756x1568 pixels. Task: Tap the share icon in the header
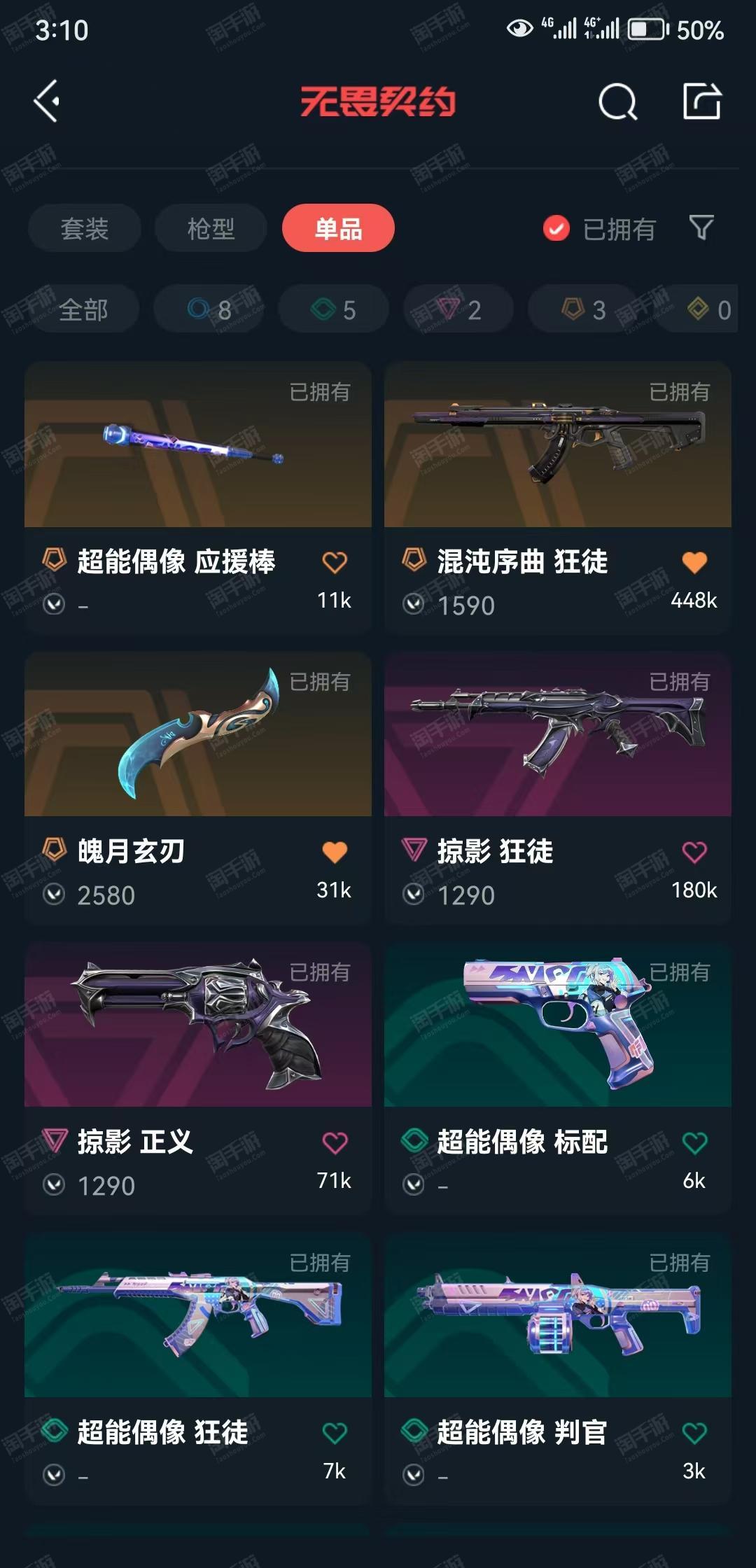pyautogui.click(x=702, y=101)
